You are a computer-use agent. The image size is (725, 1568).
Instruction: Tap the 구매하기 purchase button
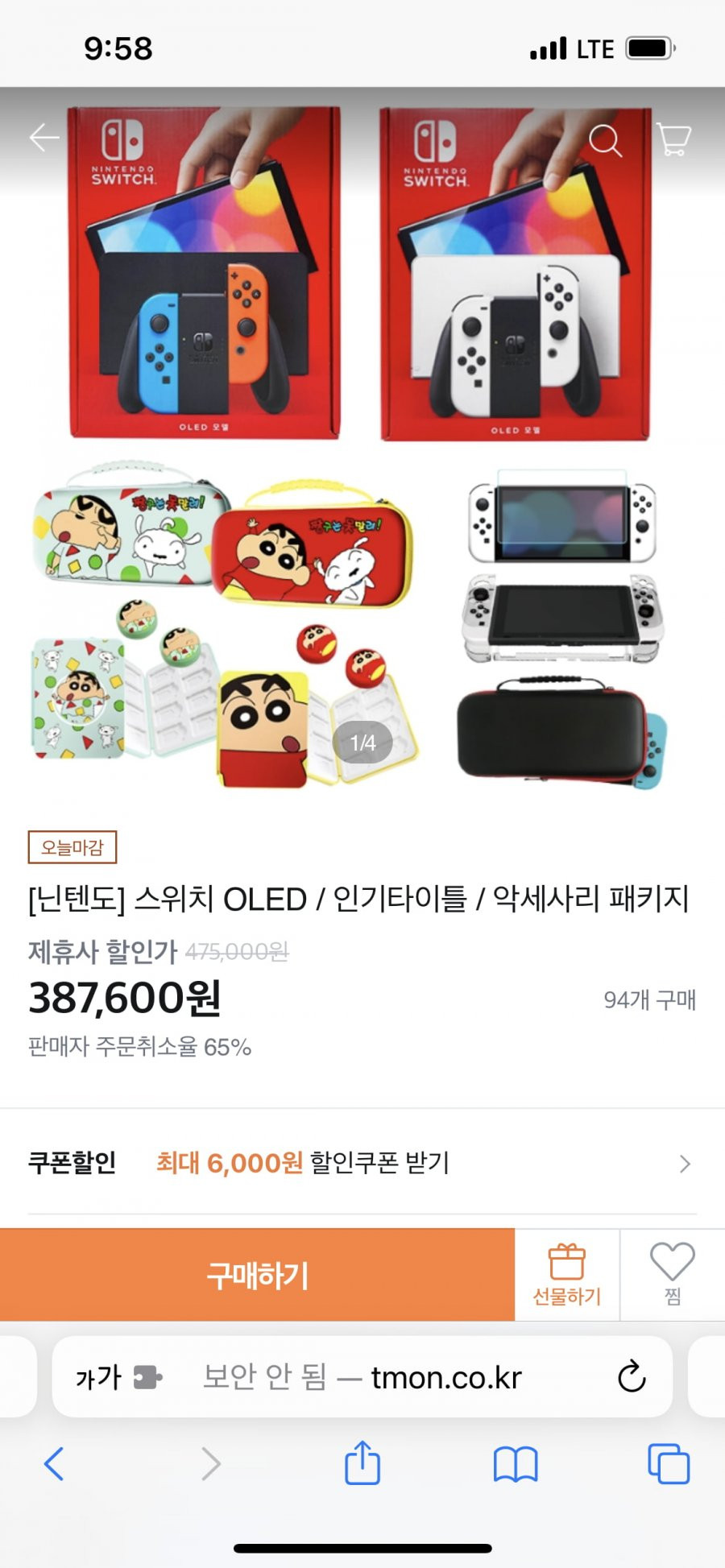pyautogui.click(x=257, y=1275)
